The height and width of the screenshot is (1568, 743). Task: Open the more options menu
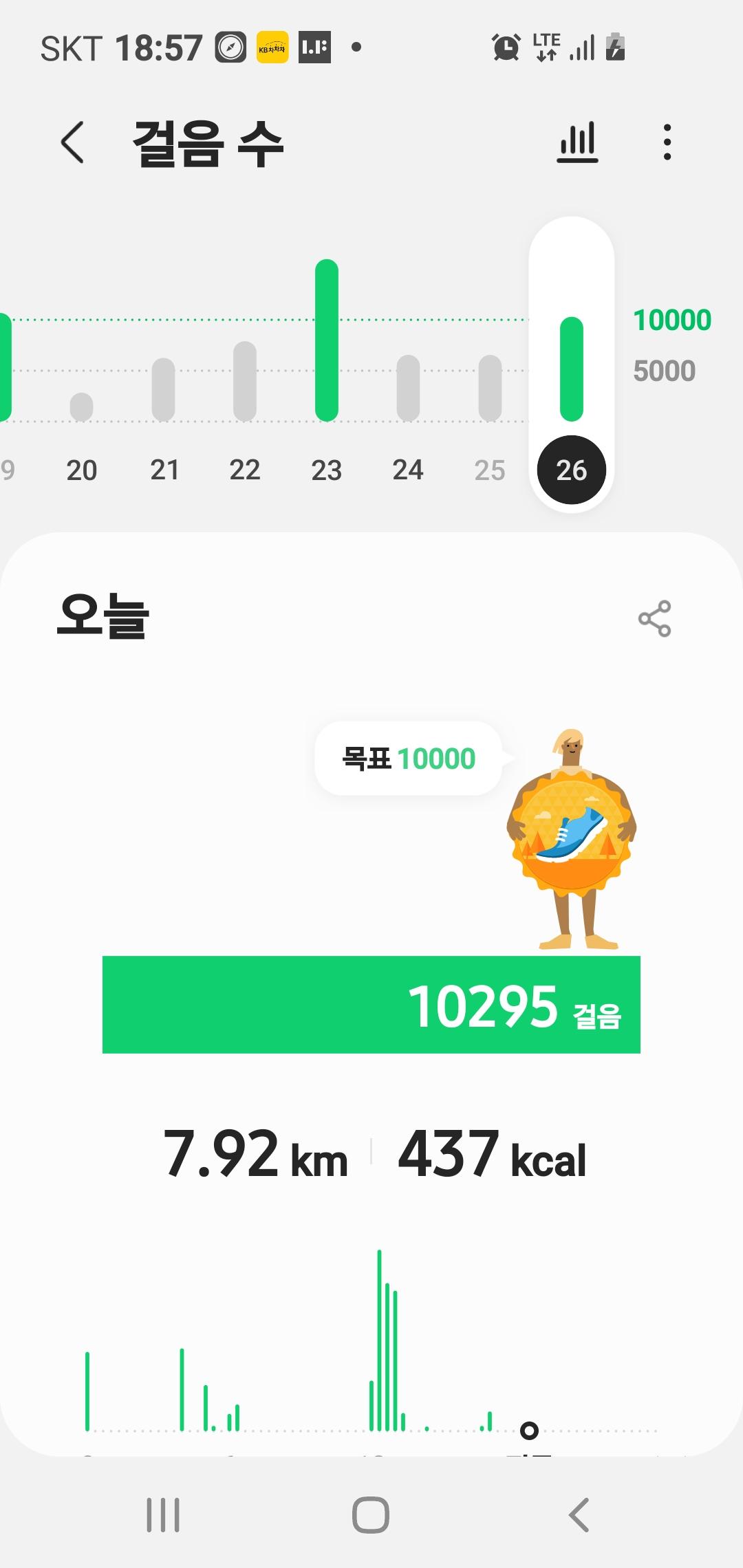tap(667, 142)
